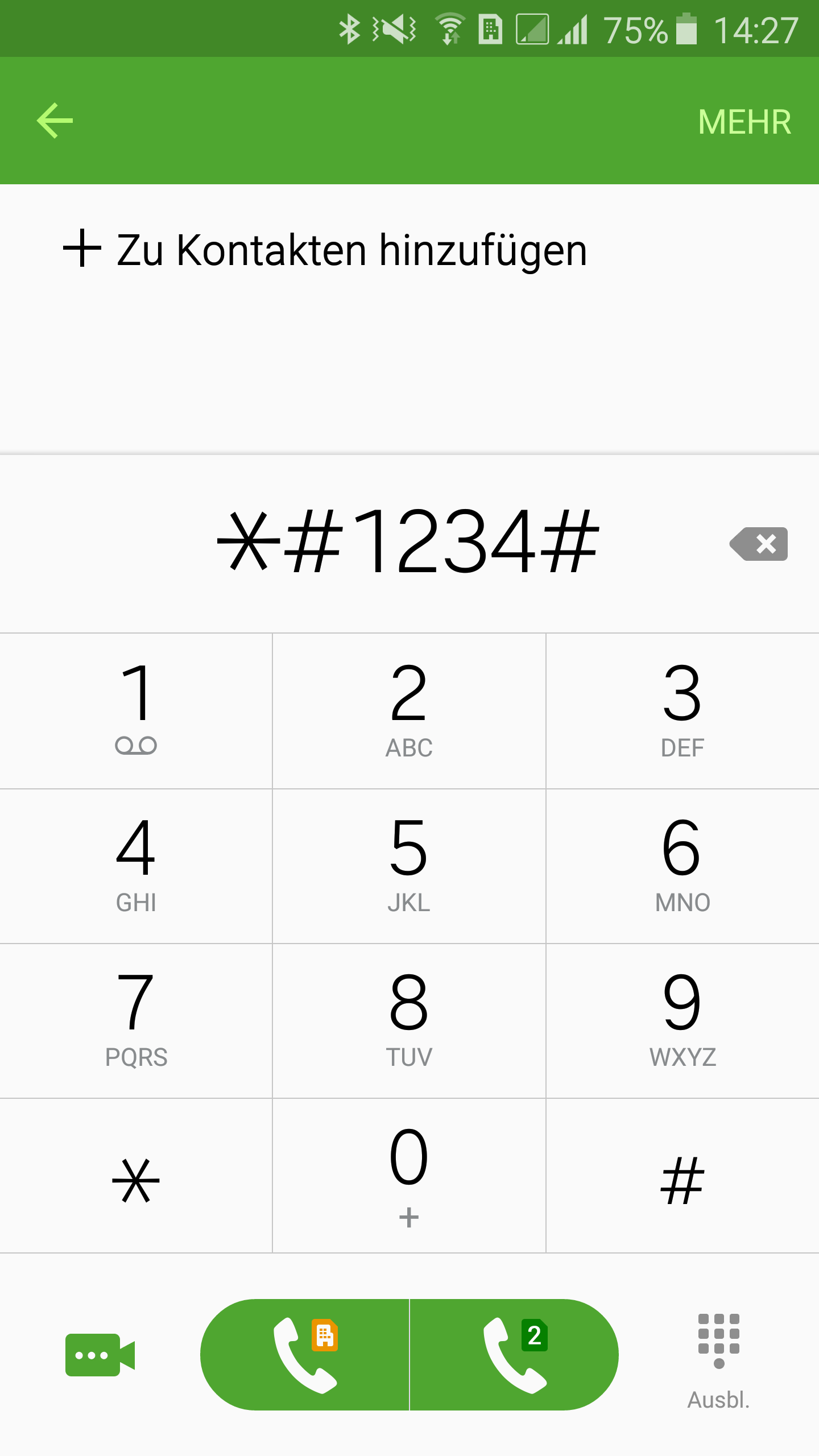
Task: Tap Zu Kontakten hinzufügen
Action: pyautogui.click(x=325, y=250)
